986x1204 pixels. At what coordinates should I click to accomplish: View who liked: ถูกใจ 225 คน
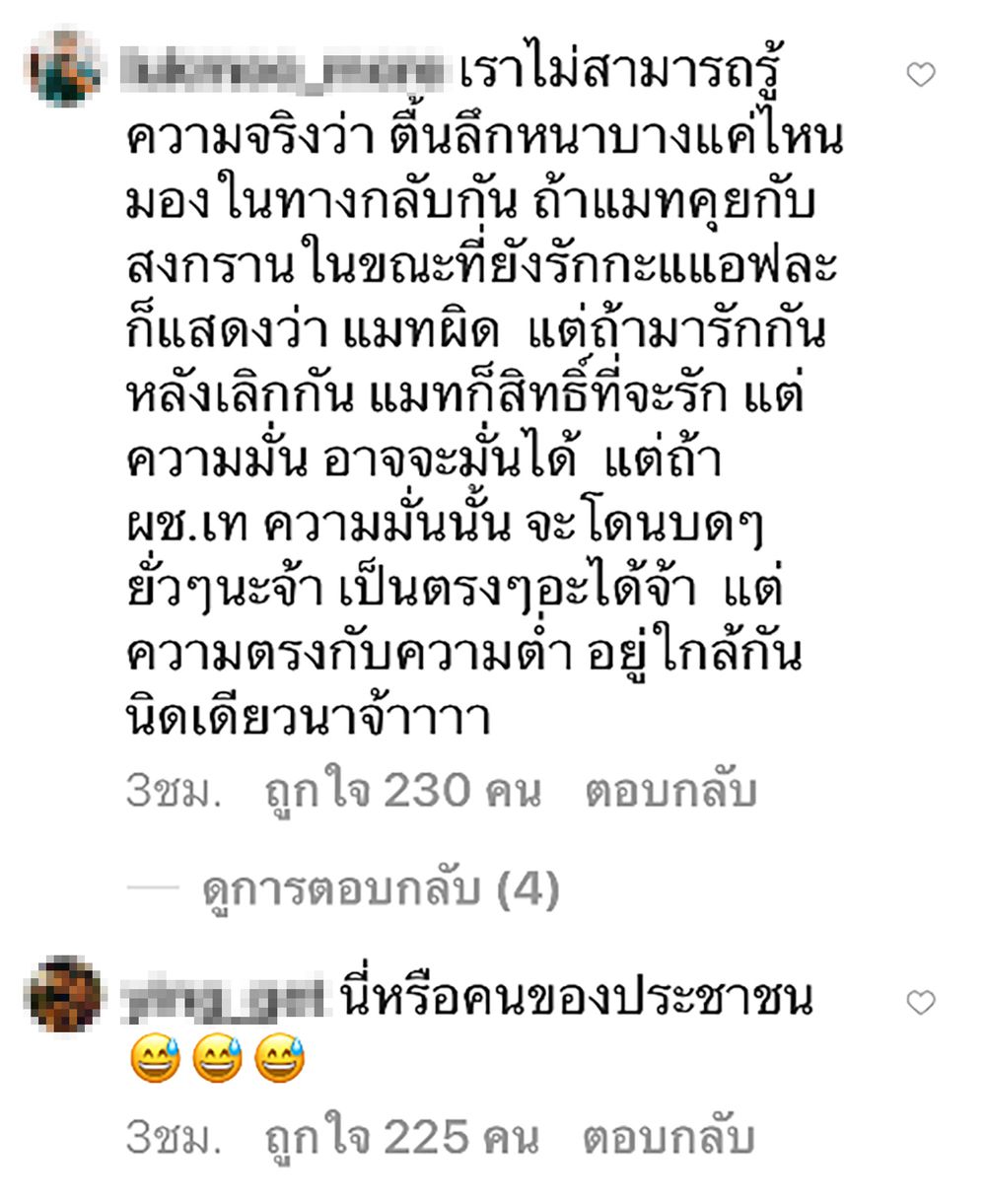coord(402,1138)
